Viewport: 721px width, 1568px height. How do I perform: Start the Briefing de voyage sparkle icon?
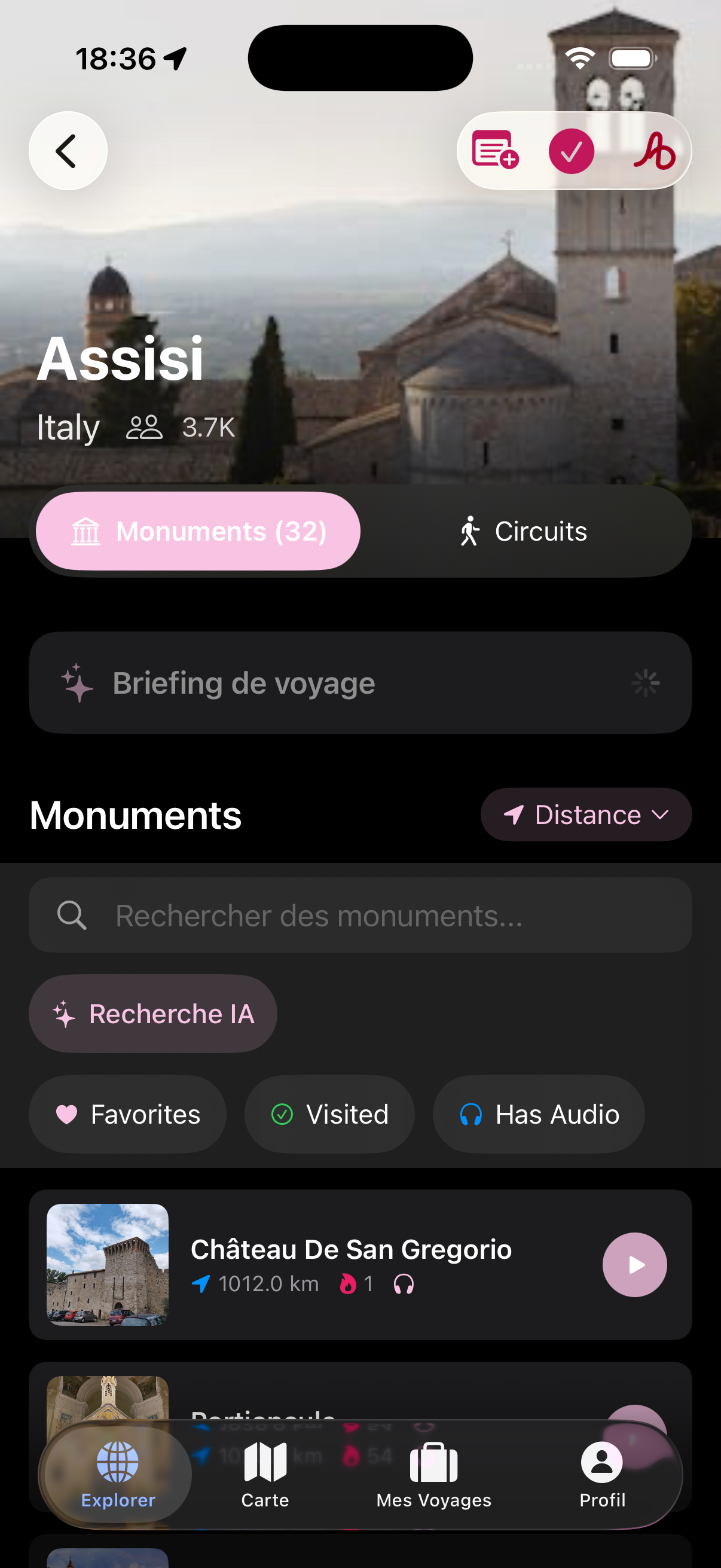point(77,683)
